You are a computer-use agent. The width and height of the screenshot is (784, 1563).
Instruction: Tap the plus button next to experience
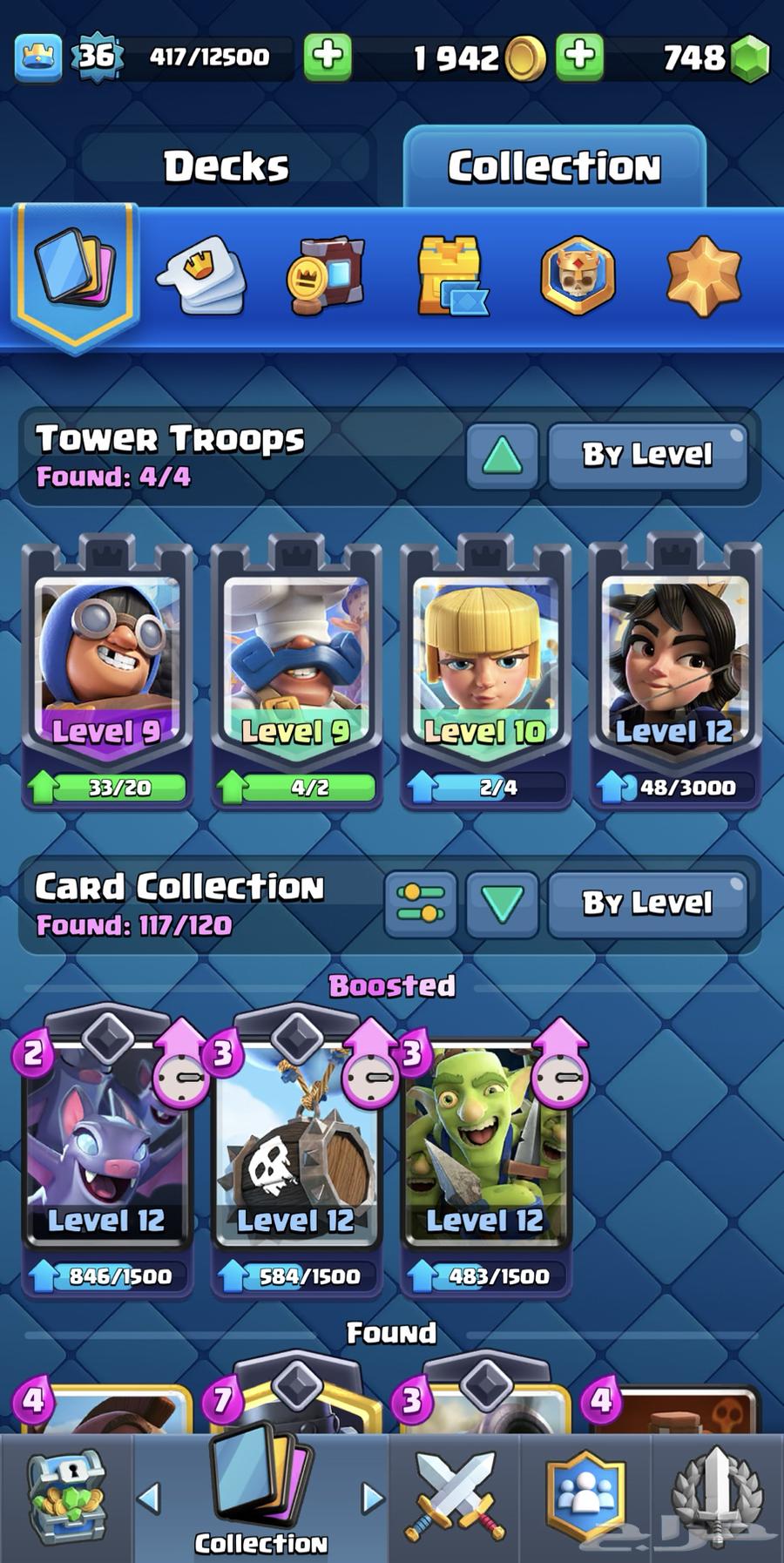328,58
